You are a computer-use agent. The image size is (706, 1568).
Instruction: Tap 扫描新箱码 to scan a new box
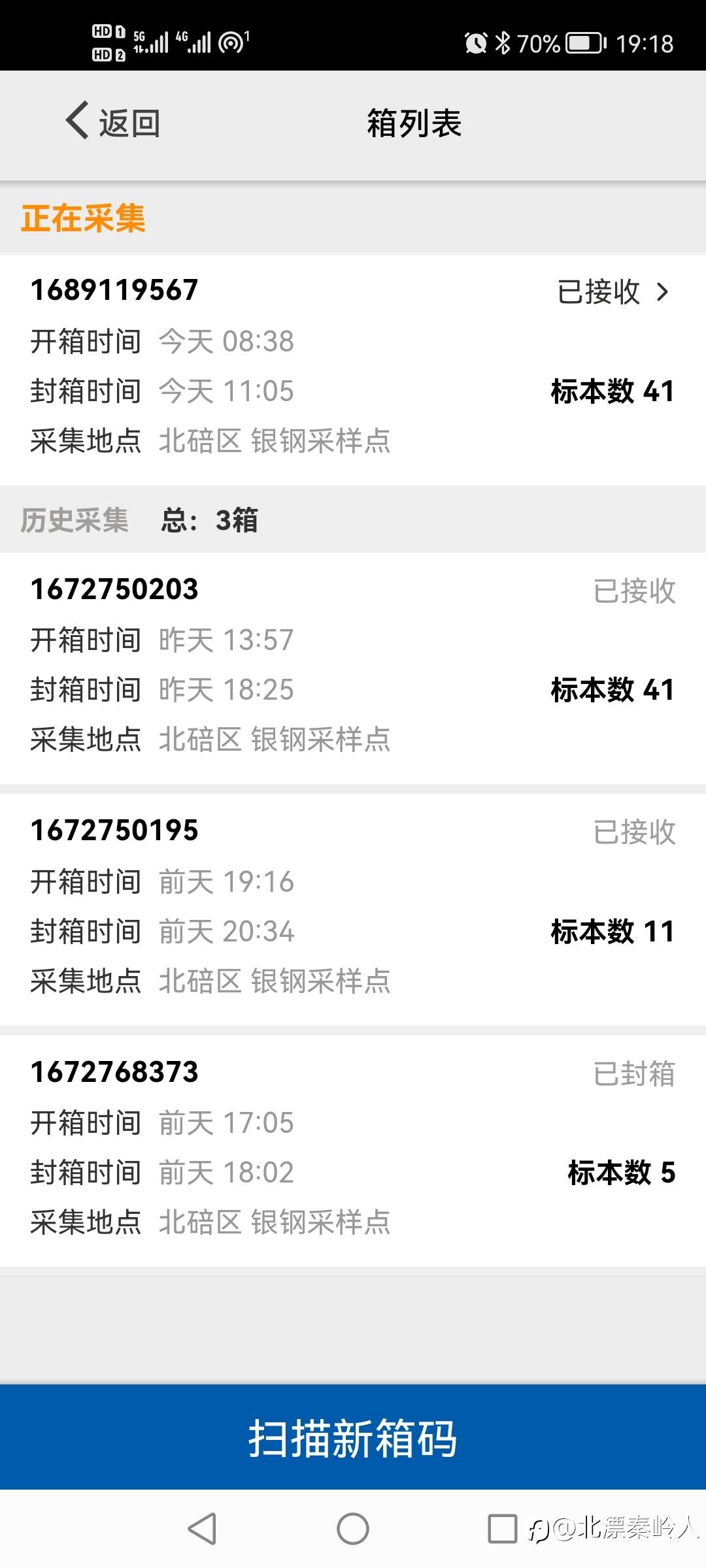click(x=353, y=1439)
